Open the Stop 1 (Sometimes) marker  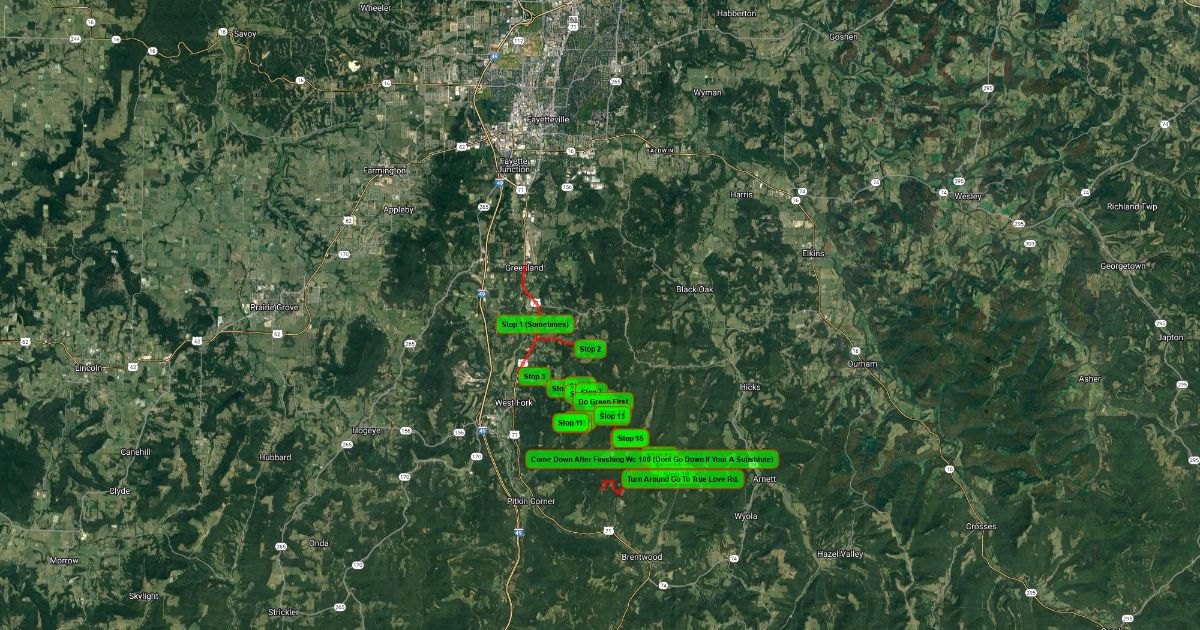535,324
